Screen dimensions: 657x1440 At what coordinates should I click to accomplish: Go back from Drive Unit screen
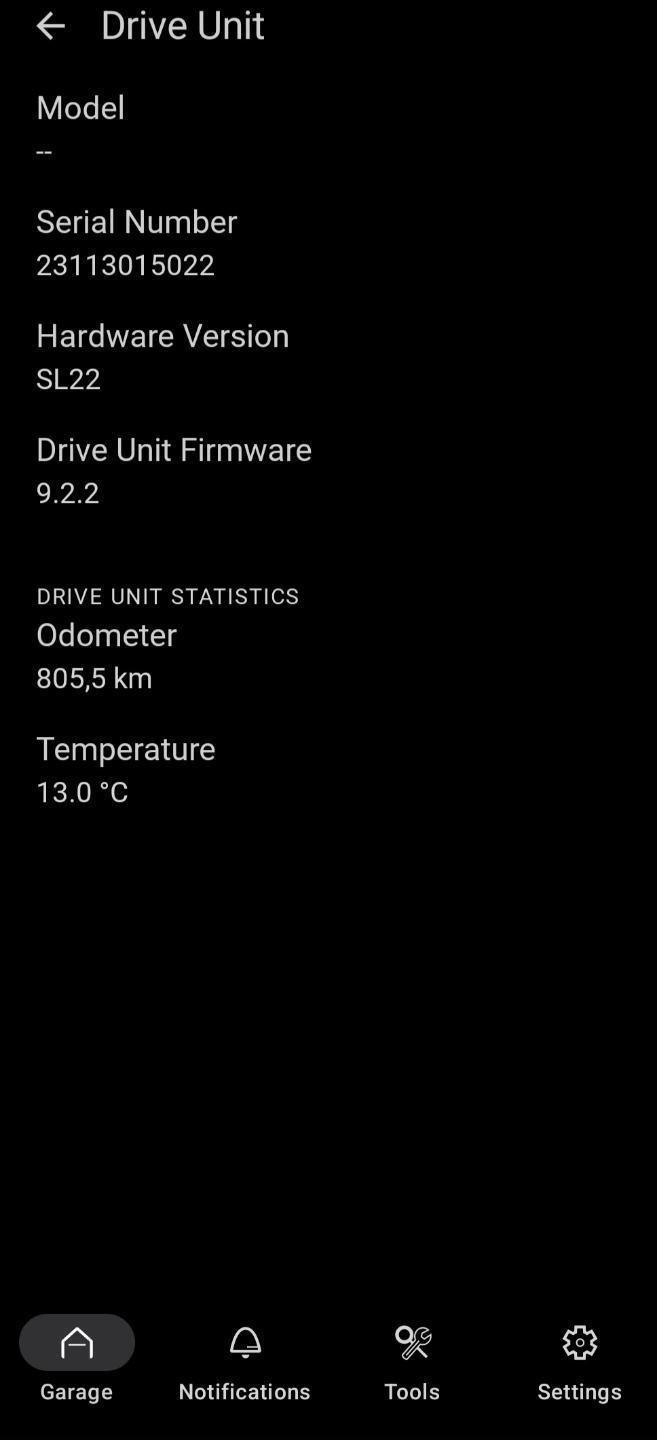tap(50, 26)
